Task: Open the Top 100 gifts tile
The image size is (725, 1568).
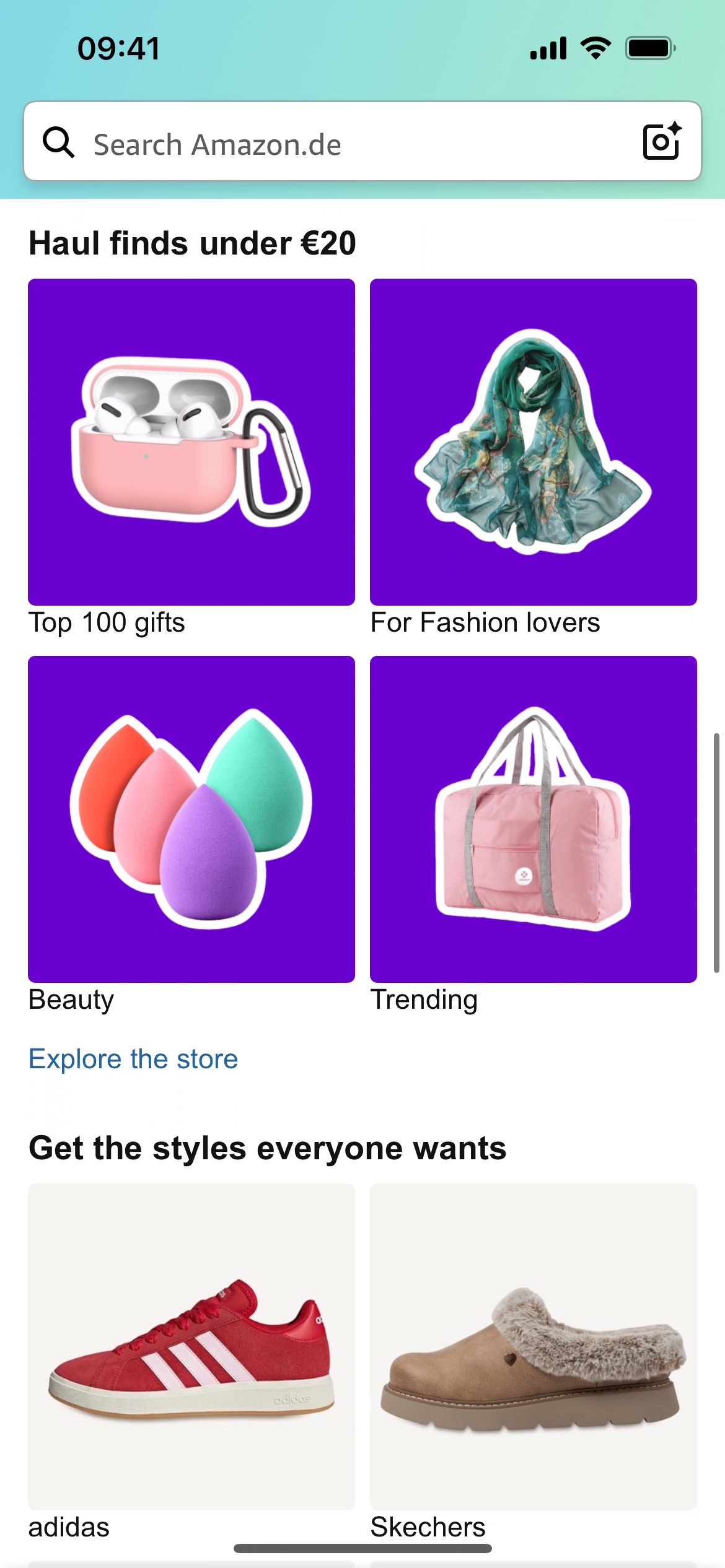Action: coord(191,442)
